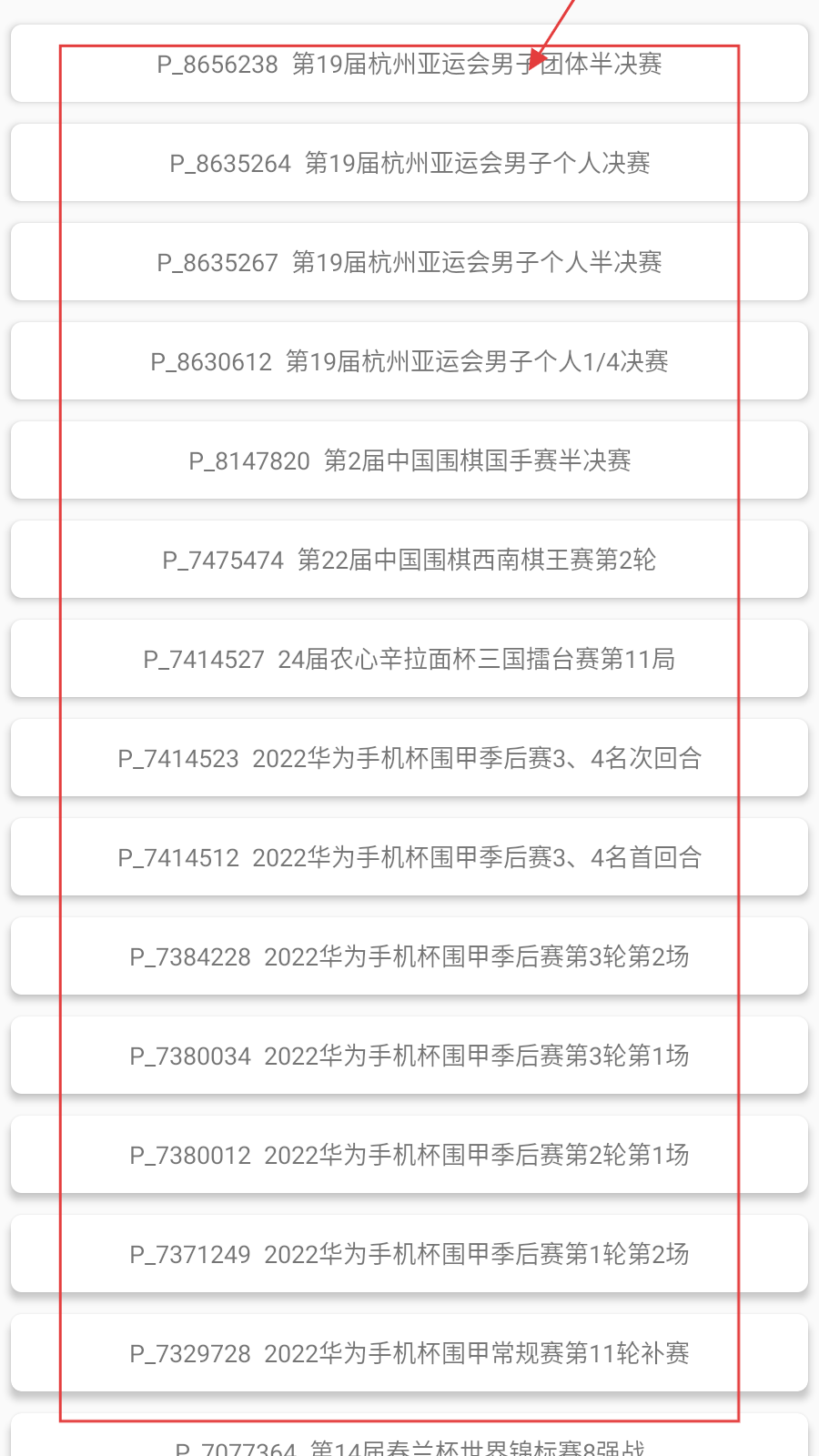Open P_7414527 农心辛拉面杯三国擂台赛第11局
Screen dimensions: 819x1456
point(409,659)
